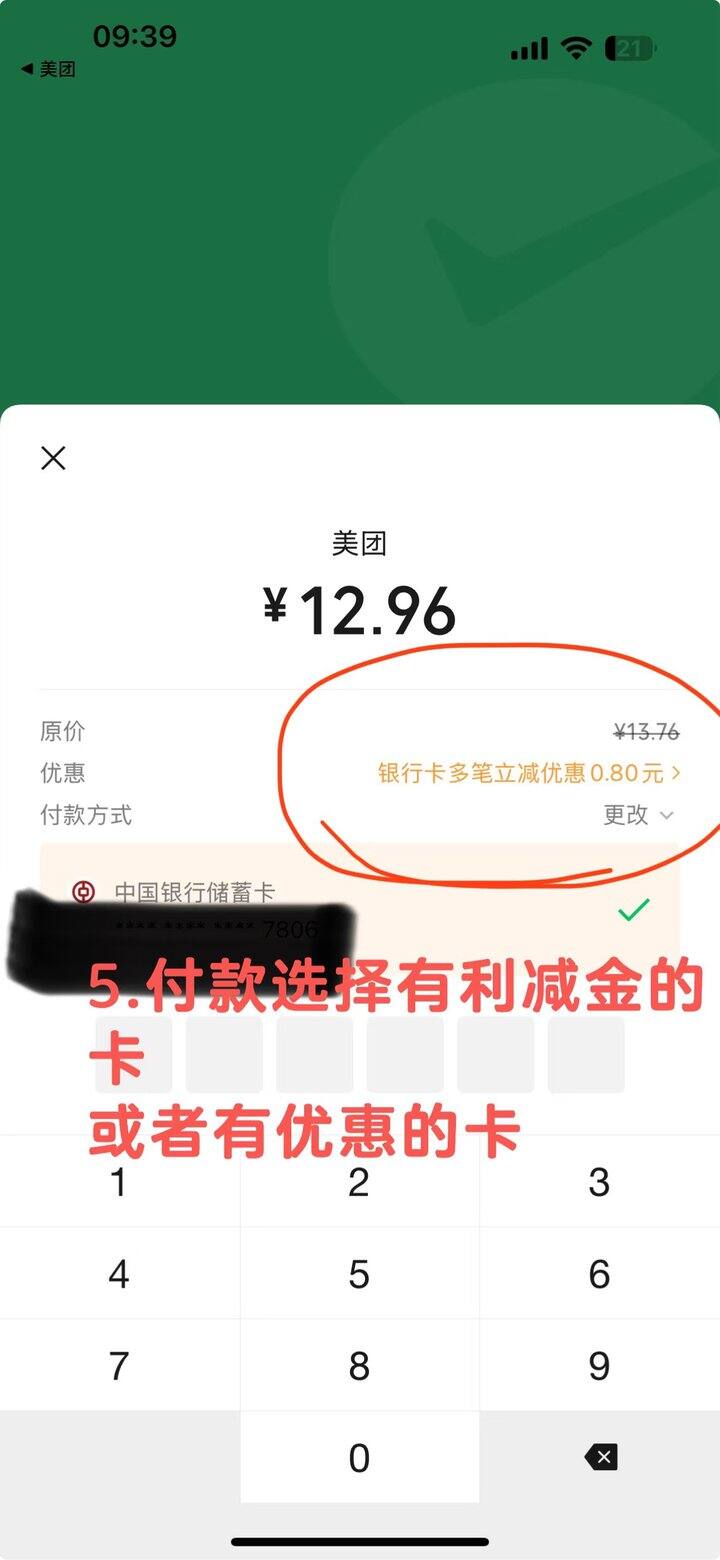Enter digit 3 on the keypad
This screenshot has width=720, height=1560.
pos(599,1182)
